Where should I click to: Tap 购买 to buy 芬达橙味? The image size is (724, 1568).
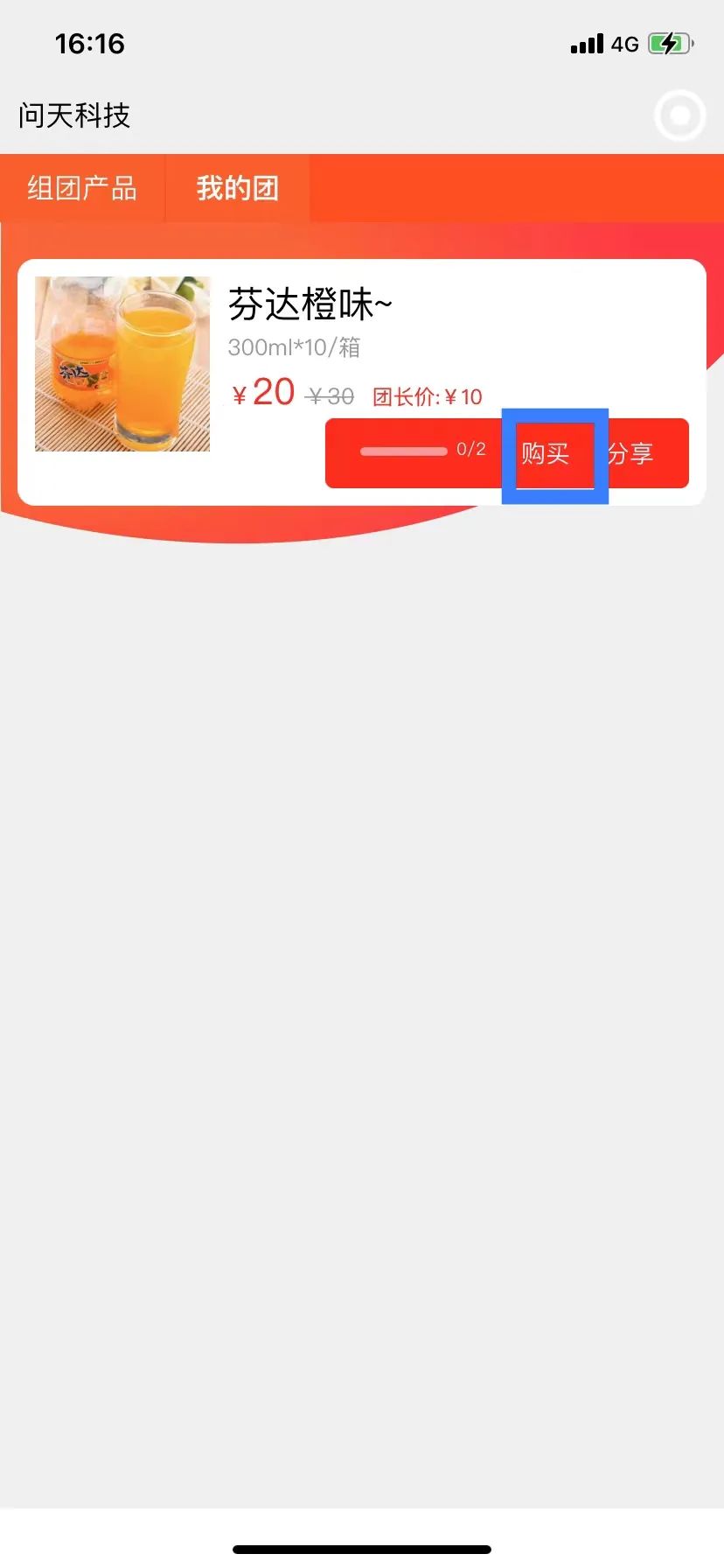[x=547, y=453]
